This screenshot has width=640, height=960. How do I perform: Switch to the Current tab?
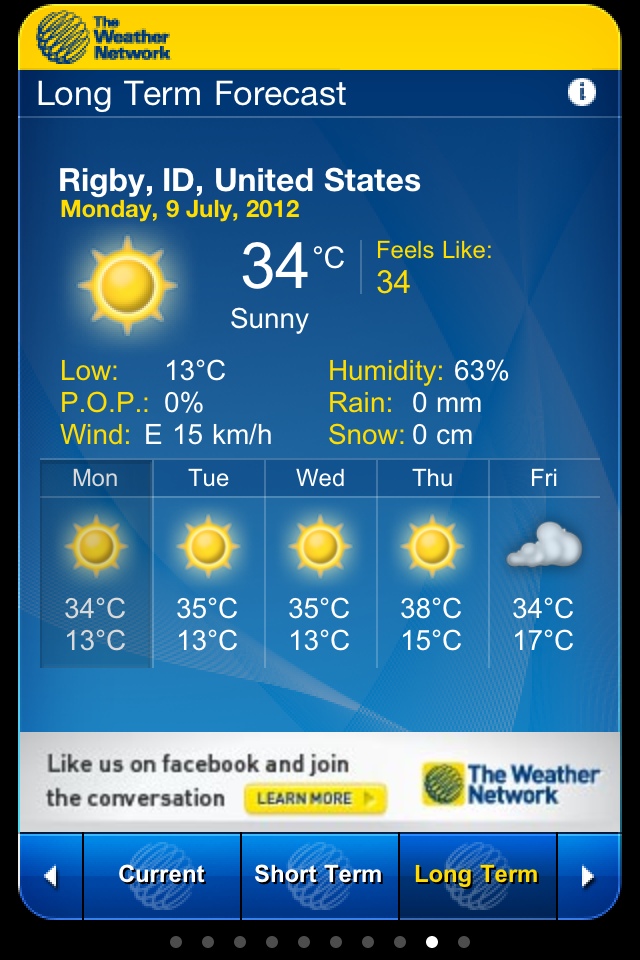coord(161,874)
